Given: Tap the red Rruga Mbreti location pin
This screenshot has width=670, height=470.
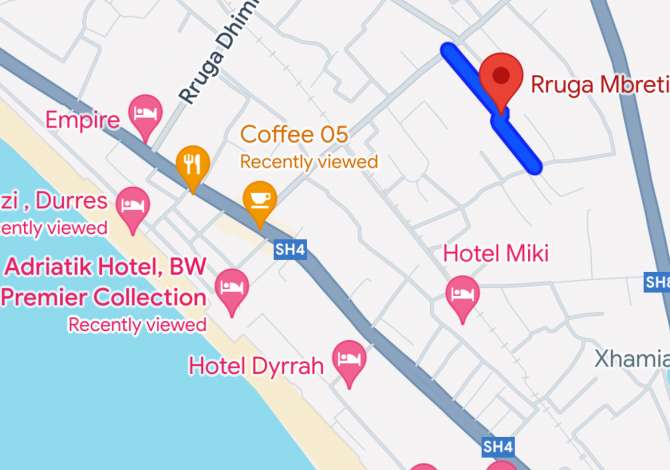Looking at the screenshot, I should pos(502,77).
